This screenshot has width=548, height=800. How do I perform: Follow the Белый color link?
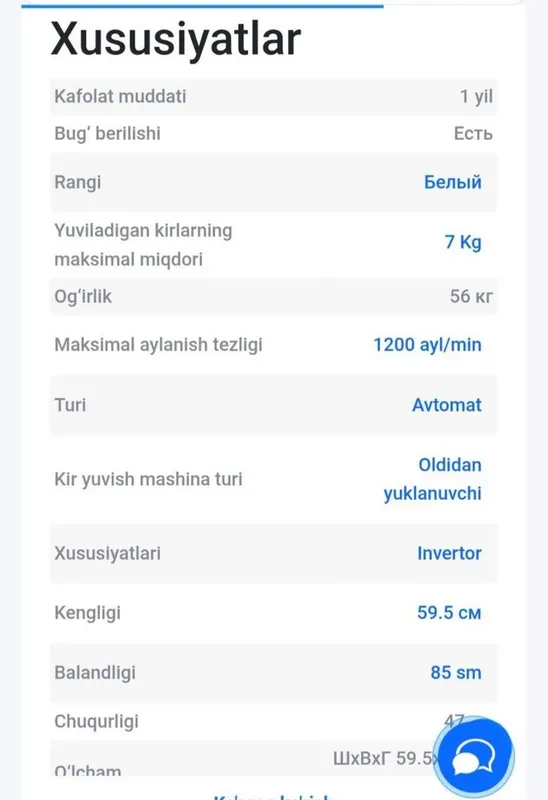pos(453,182)
